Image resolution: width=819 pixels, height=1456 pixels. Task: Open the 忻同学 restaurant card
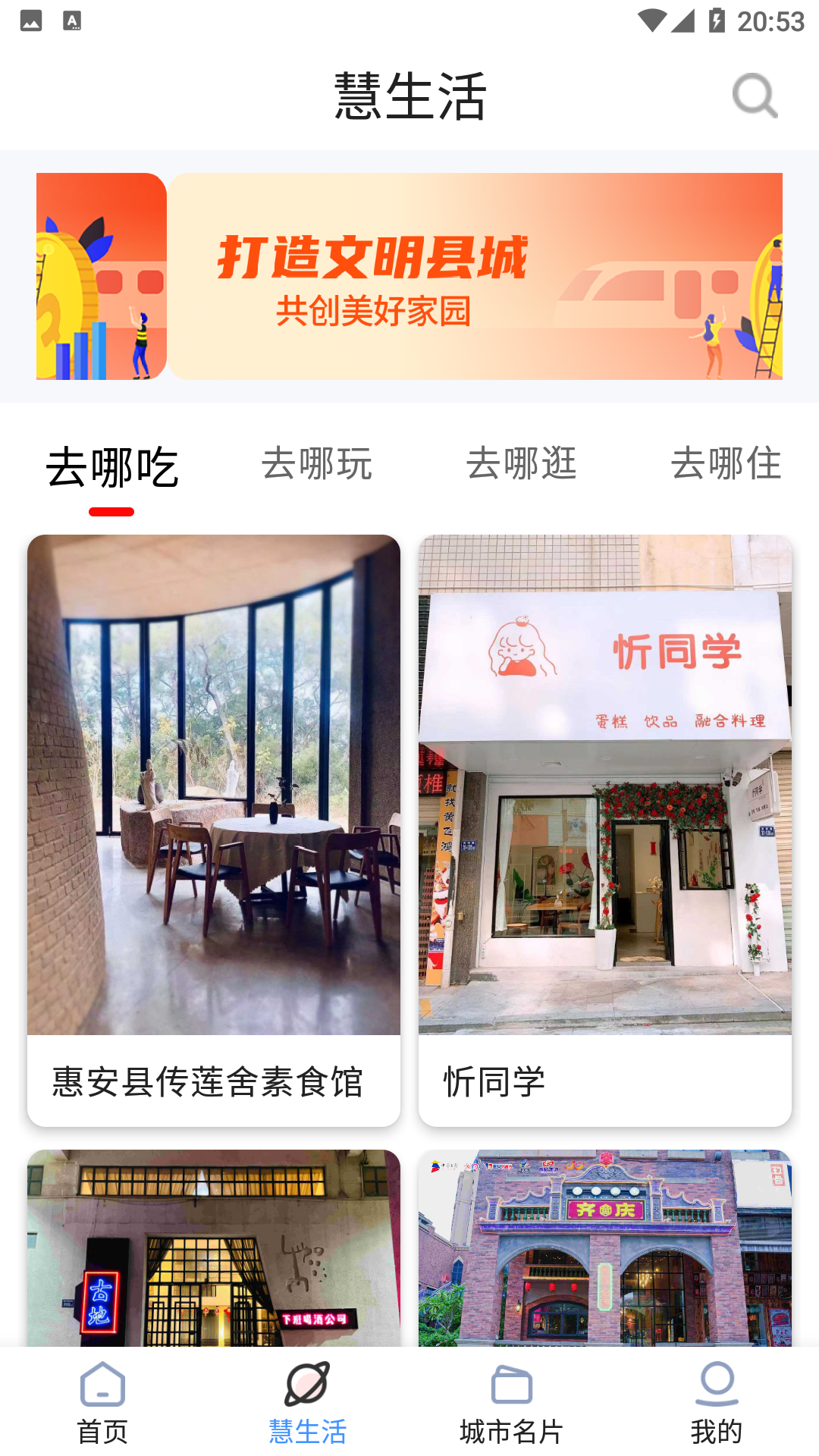click(605, 830)
